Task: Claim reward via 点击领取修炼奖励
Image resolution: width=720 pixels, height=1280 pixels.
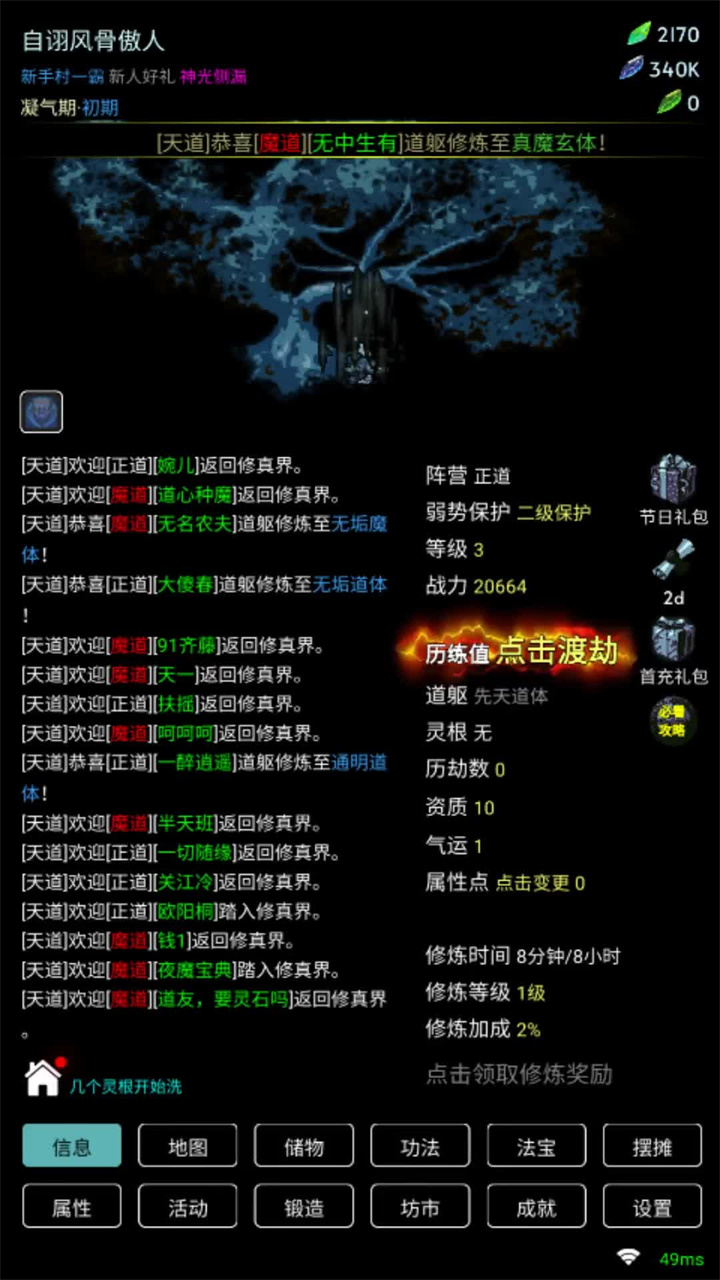Action: click(x=519, y=1074)
